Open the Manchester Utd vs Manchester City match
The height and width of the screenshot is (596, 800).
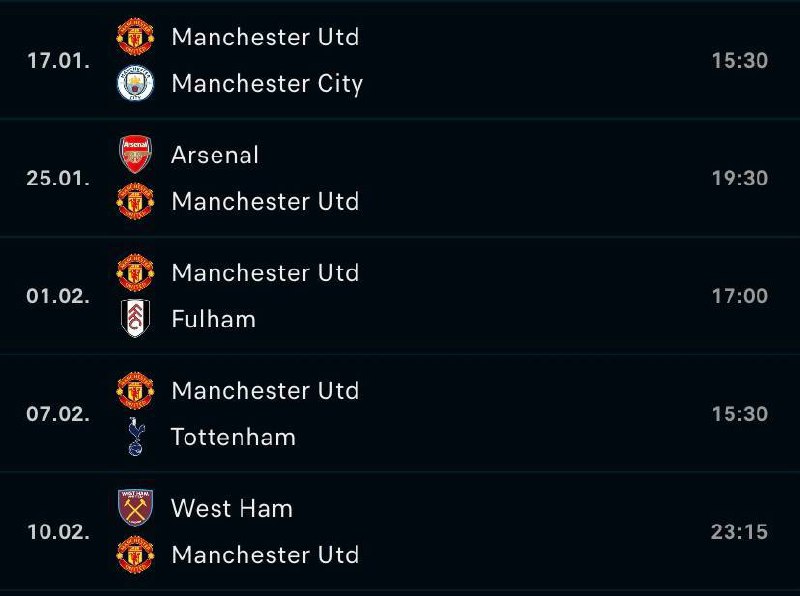pos(400,60)
